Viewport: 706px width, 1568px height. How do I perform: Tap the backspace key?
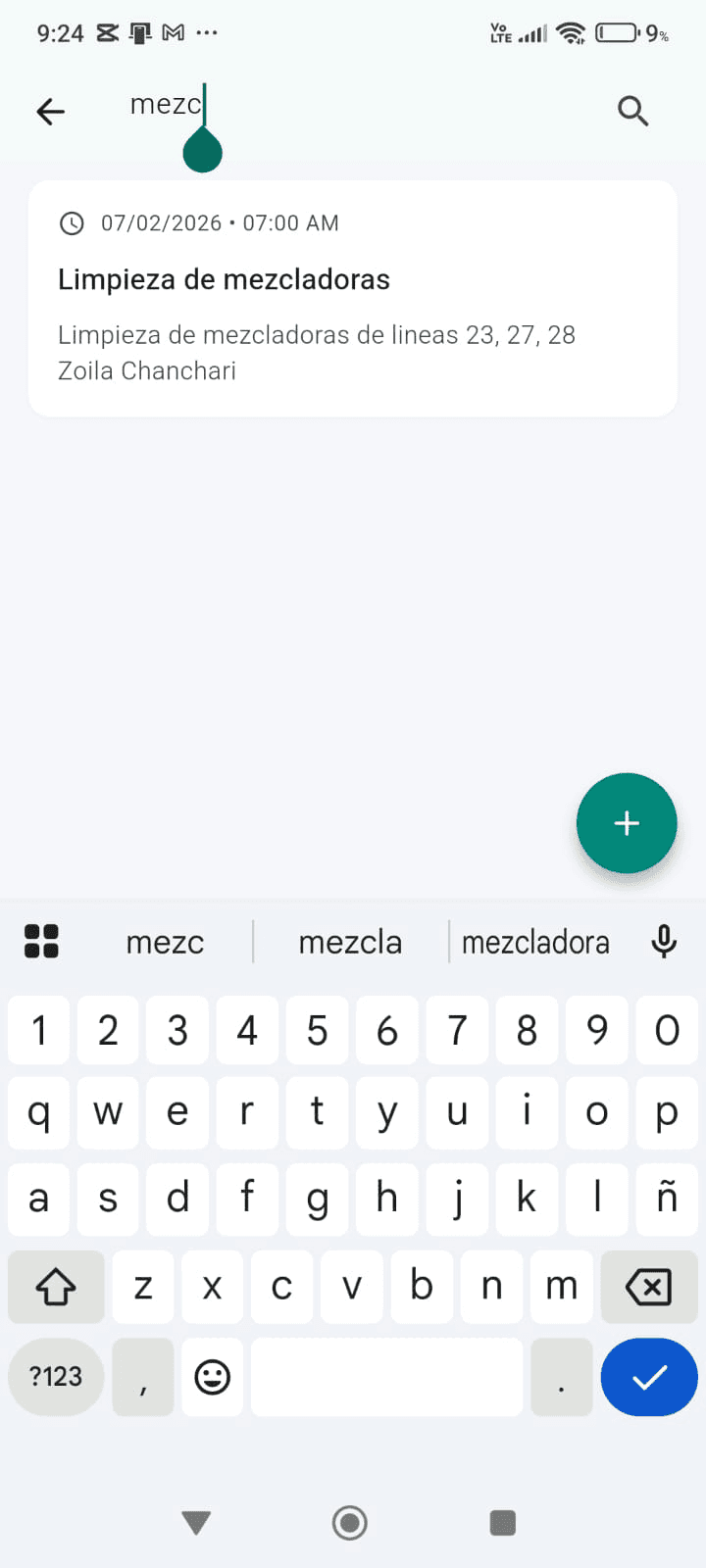(x=649, y=1287)
